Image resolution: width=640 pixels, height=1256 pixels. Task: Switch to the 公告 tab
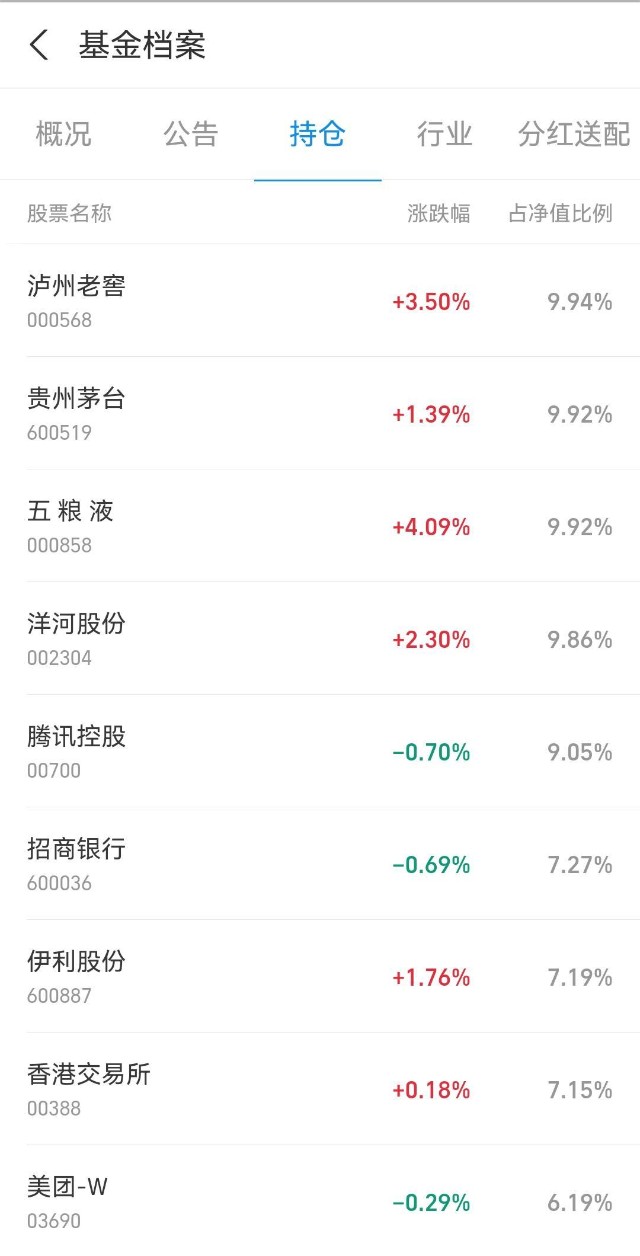(190, 134)
